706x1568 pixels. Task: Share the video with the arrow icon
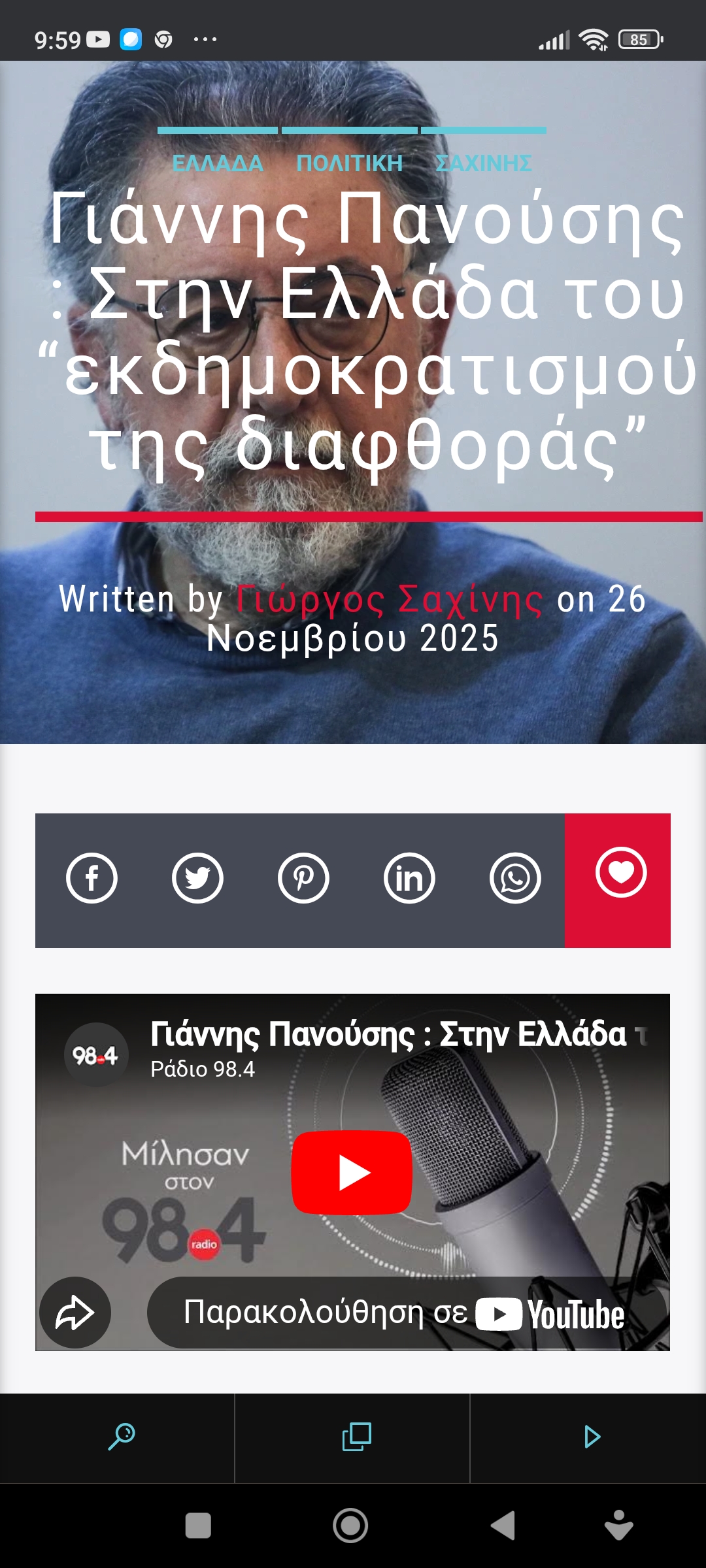pyautogui.click(x=75, y=1313)
